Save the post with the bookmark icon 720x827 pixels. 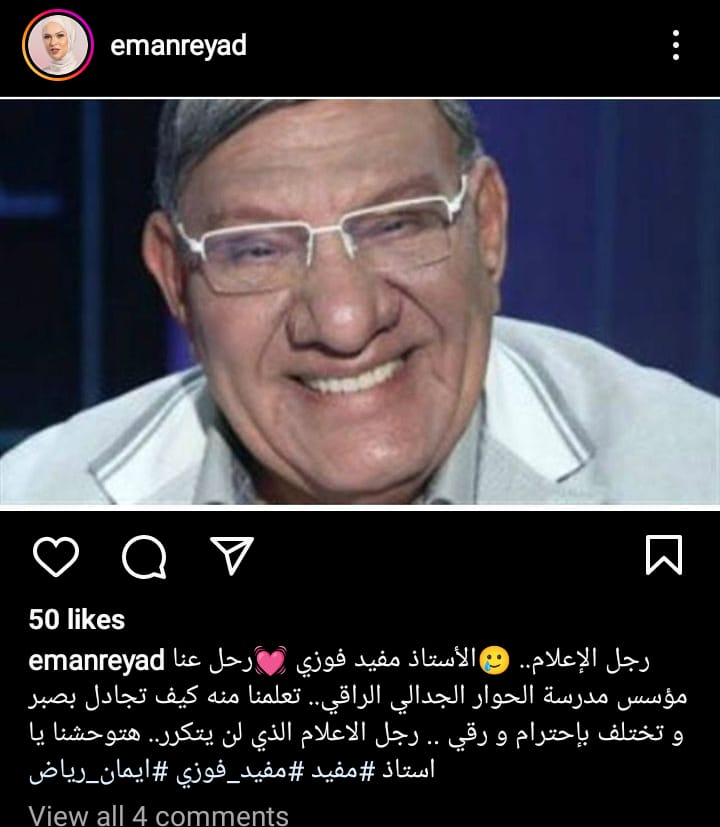tap(664, 556)
